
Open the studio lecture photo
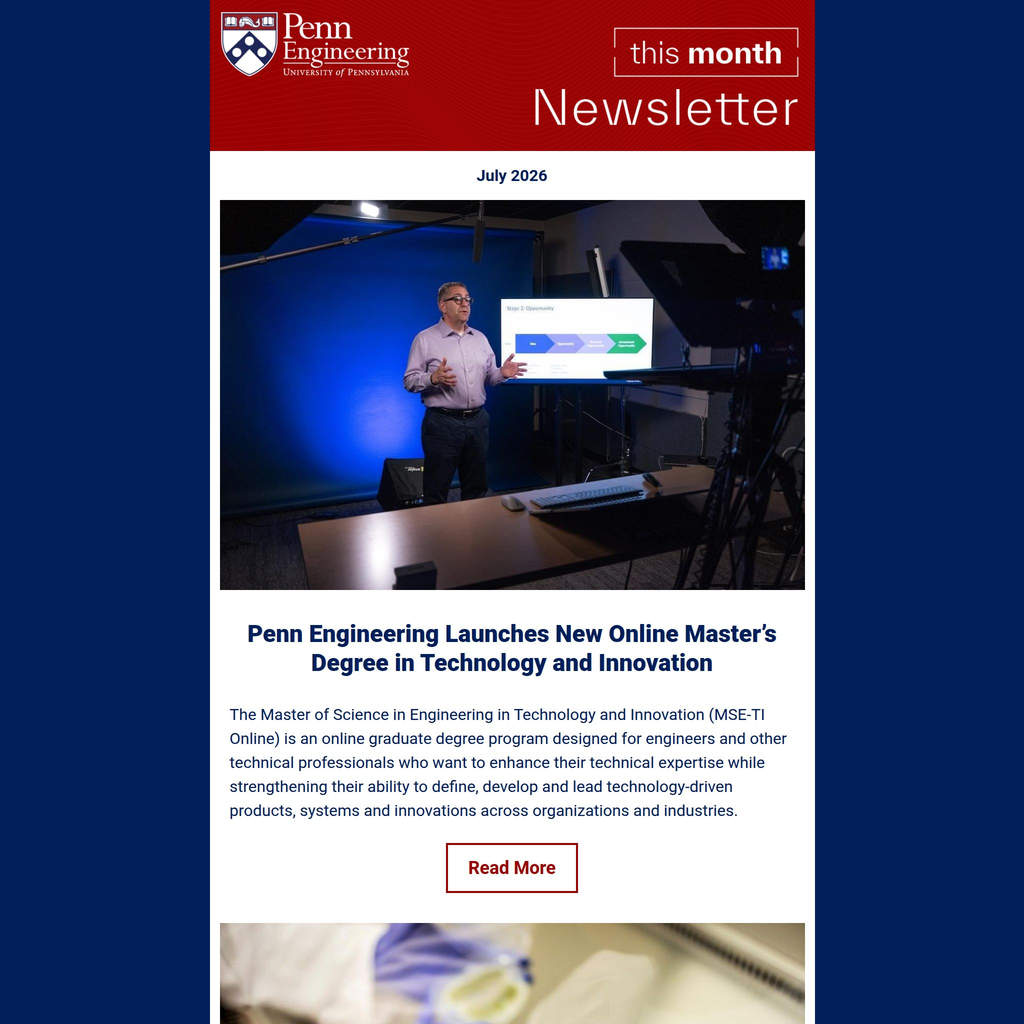click(512, 394)
